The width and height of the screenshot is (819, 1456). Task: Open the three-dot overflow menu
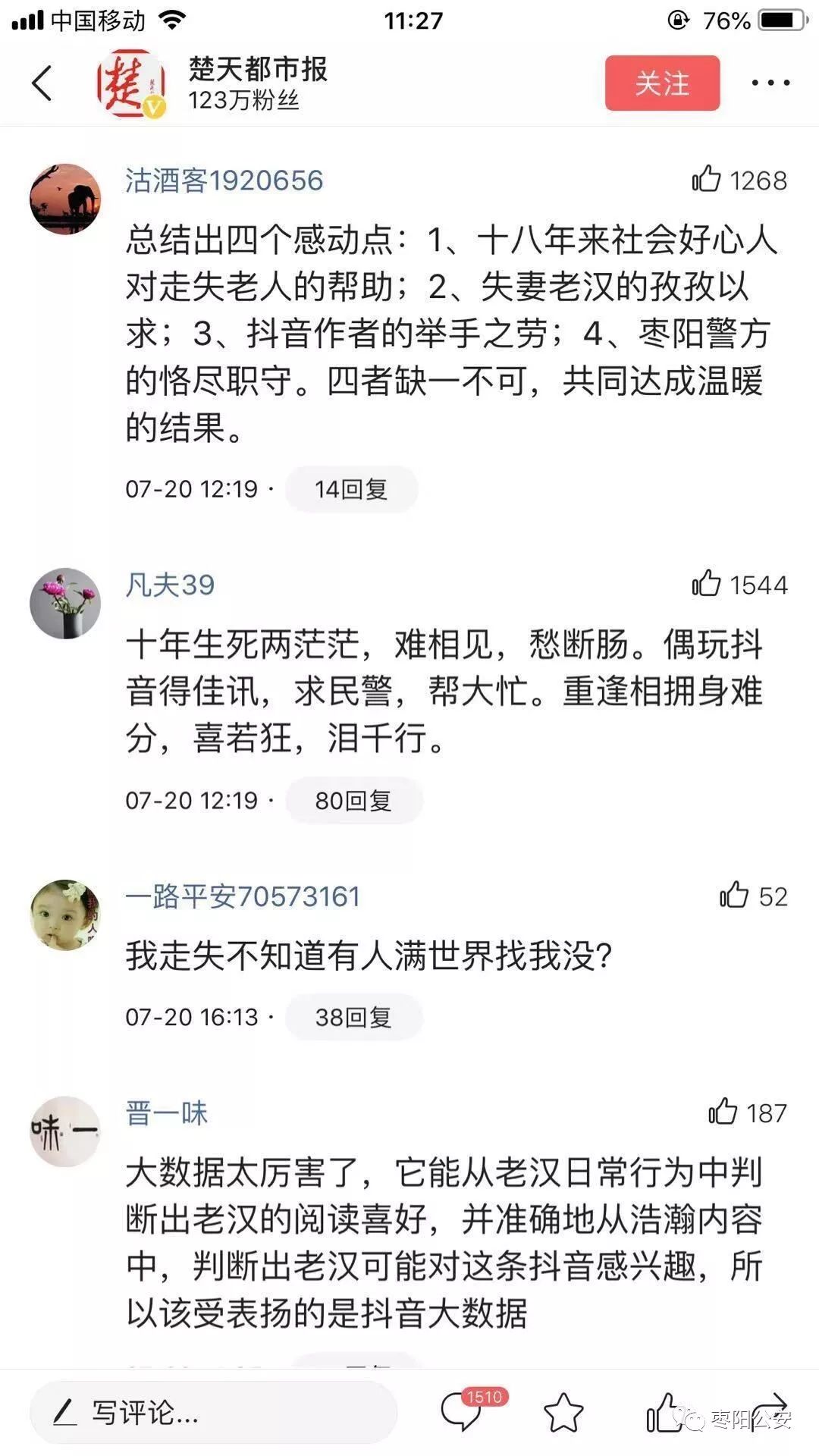pos(770,83)
